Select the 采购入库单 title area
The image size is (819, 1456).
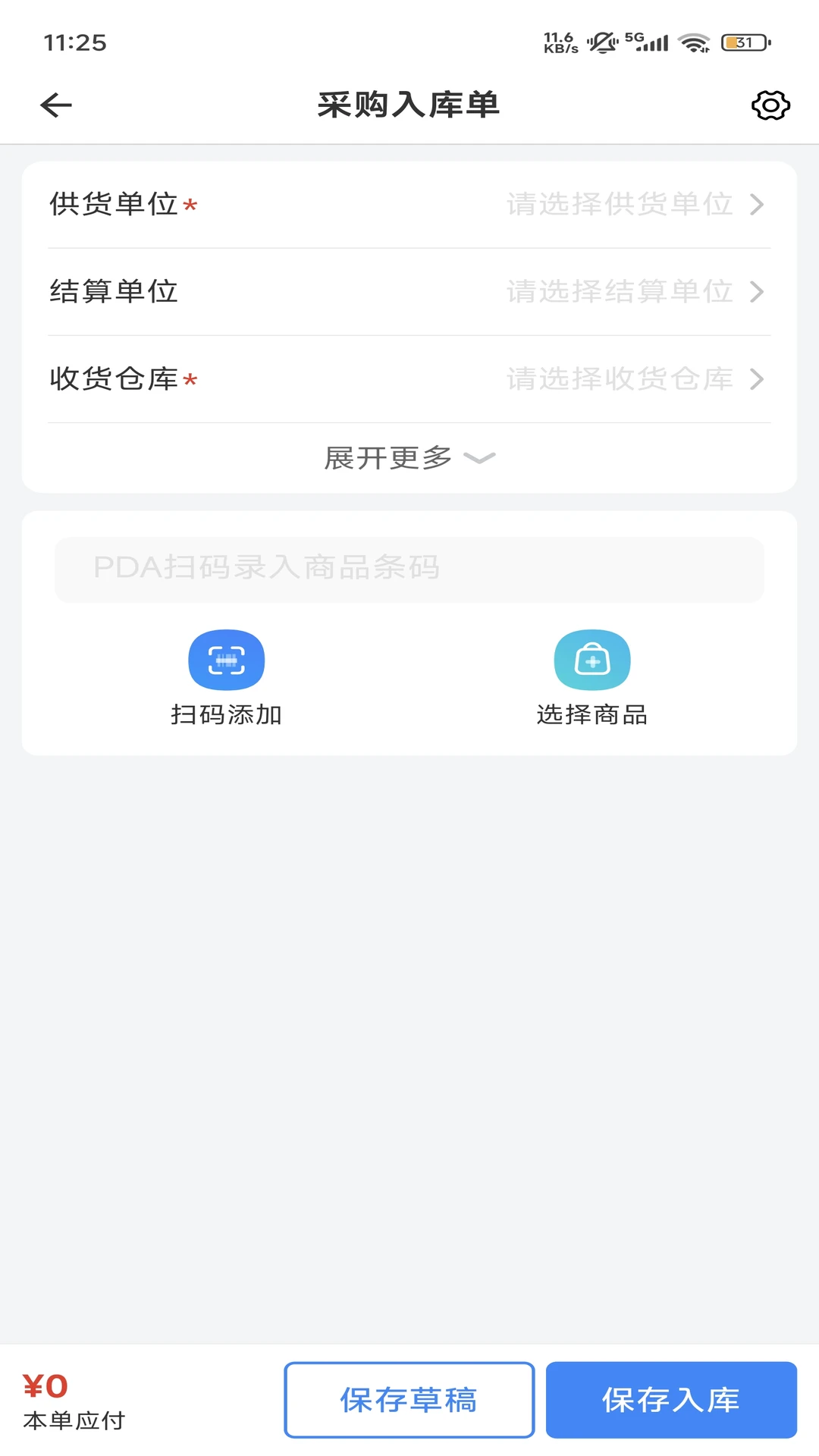(x=409, y=105)
